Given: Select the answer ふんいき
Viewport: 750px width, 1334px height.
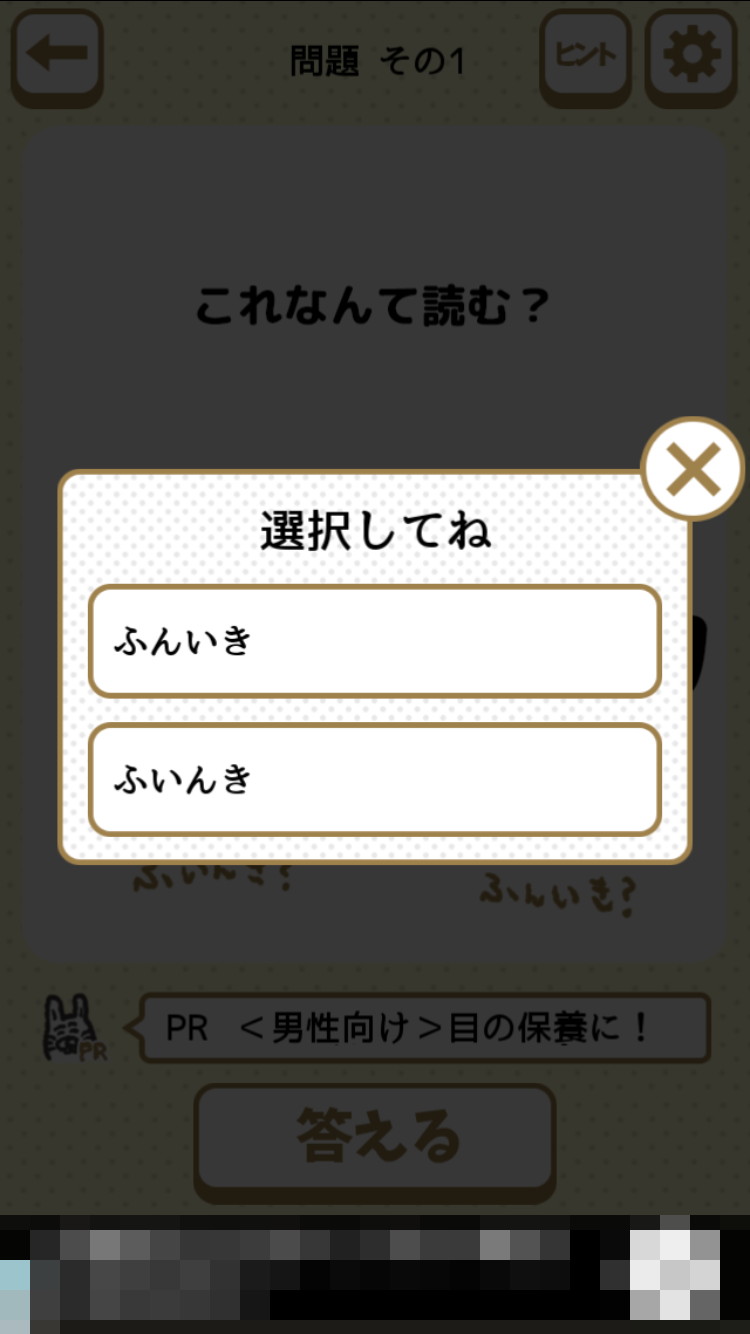Looking at the screenshot, I should (x=375, y=641).
